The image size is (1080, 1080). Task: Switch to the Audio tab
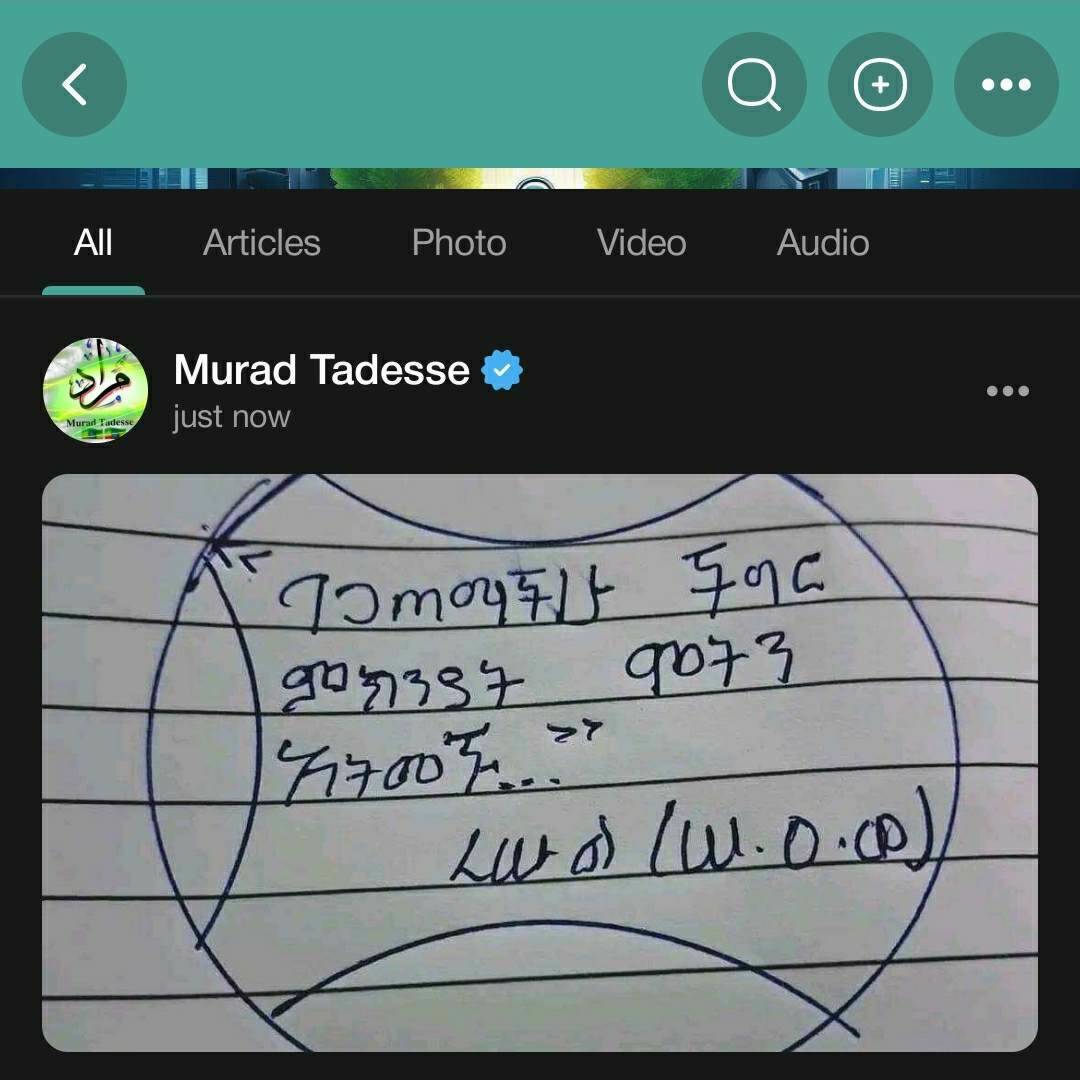[x=823, y=243]
